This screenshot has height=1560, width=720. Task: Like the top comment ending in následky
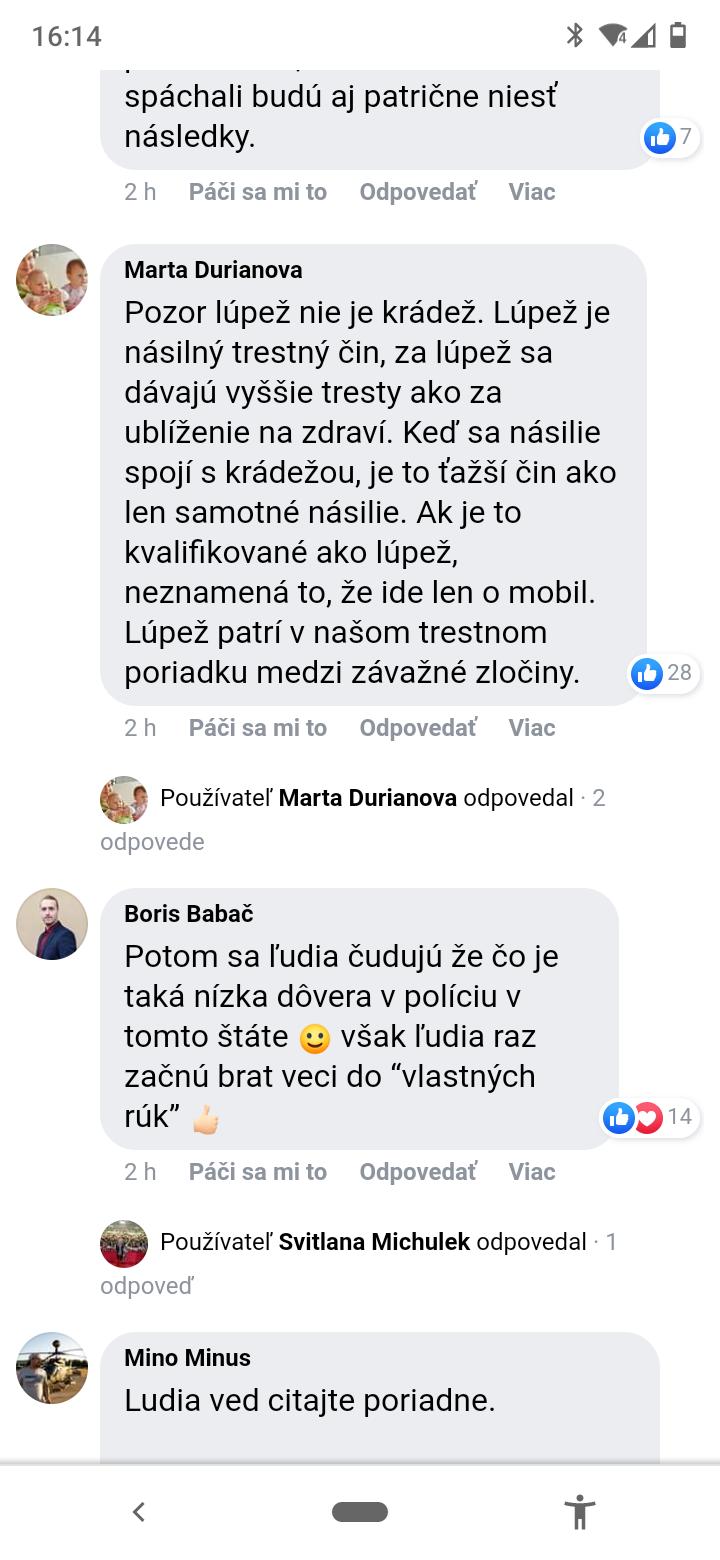[x=258, y=192]
